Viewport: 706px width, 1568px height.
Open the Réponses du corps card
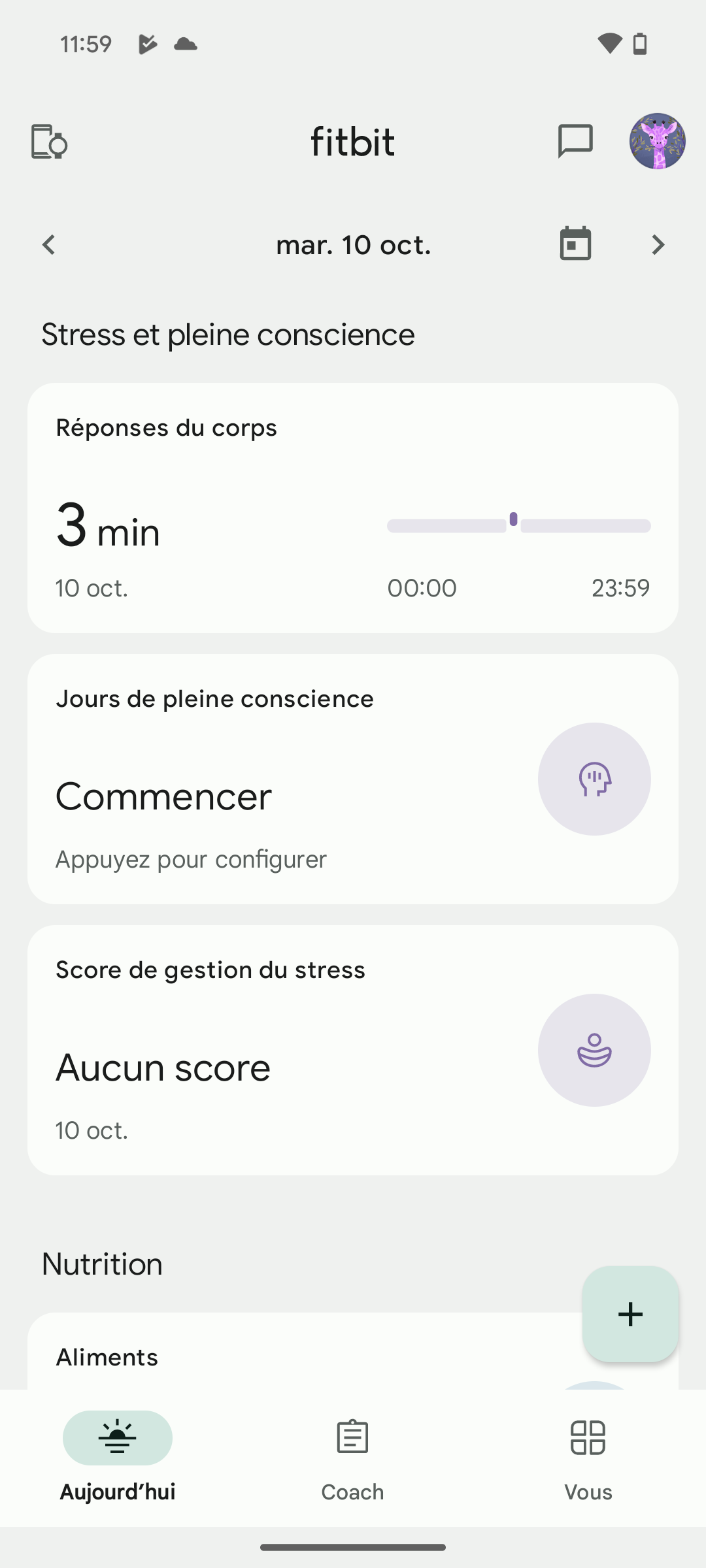point(353,508)
